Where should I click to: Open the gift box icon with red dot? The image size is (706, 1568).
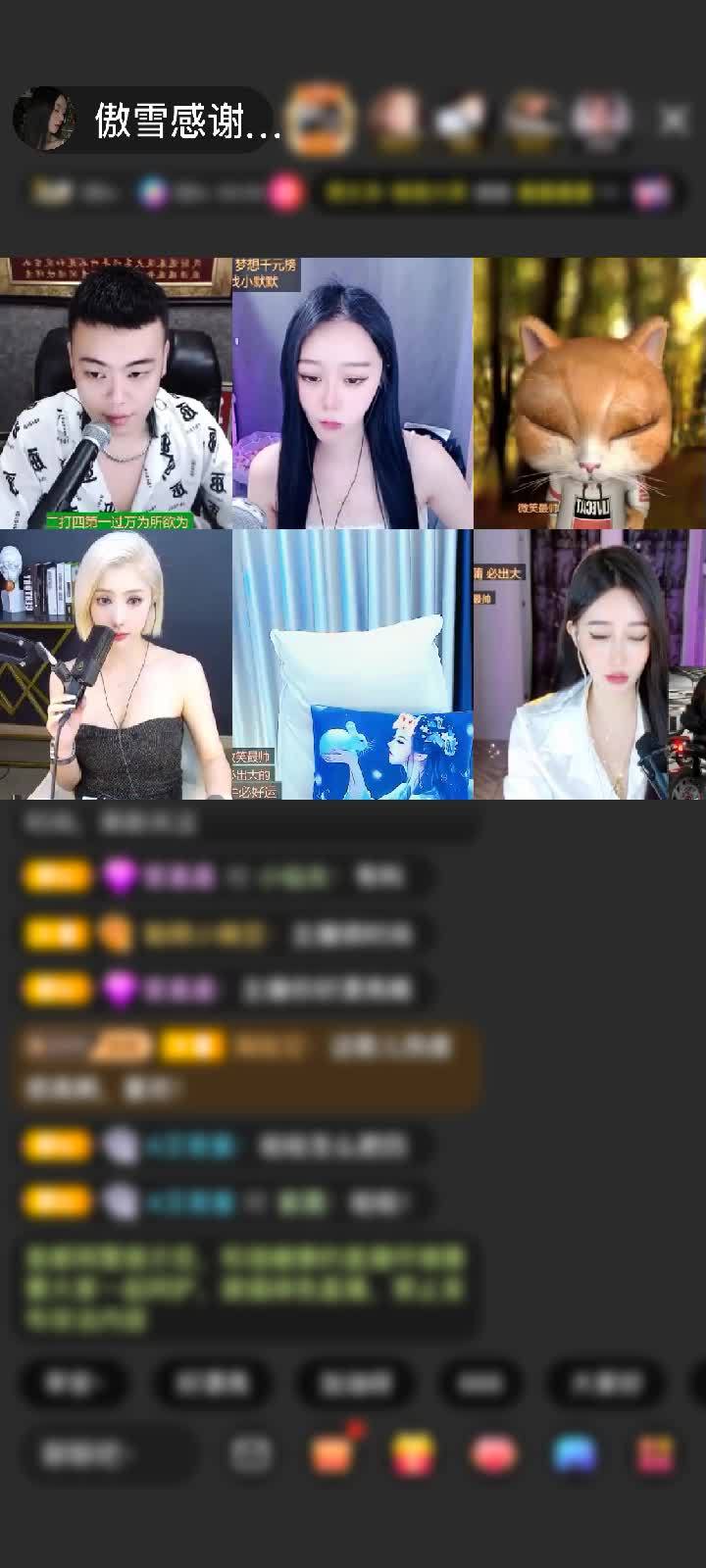[333, 1452]
